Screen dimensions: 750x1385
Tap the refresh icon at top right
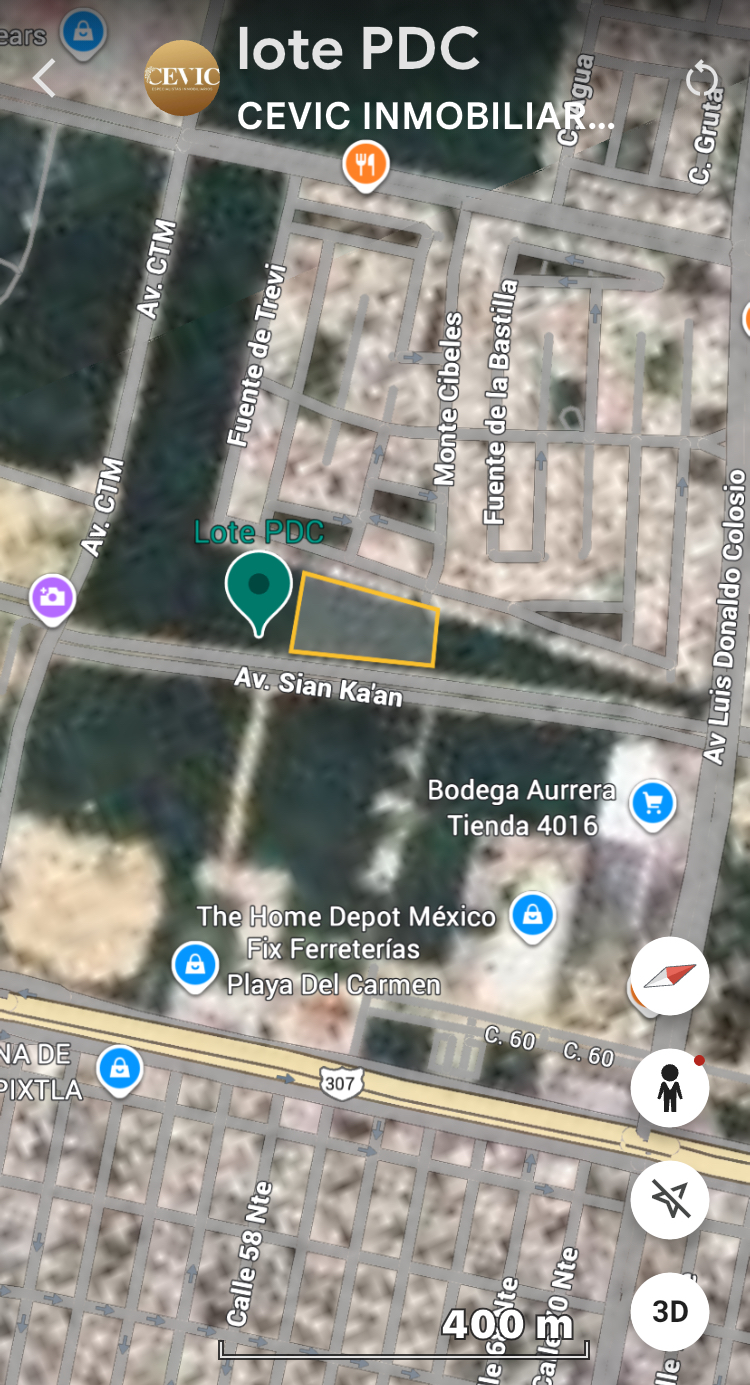pyautogui.click(x=703, y=80)
